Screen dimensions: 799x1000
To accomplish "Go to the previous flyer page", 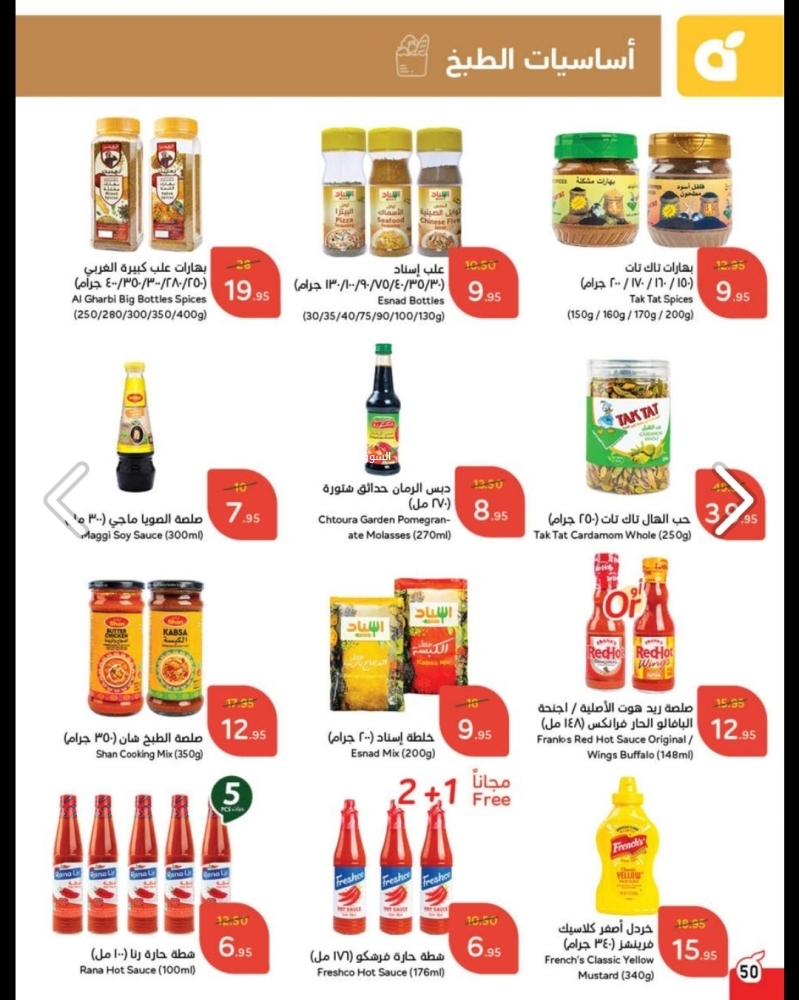I will [66, 499].
